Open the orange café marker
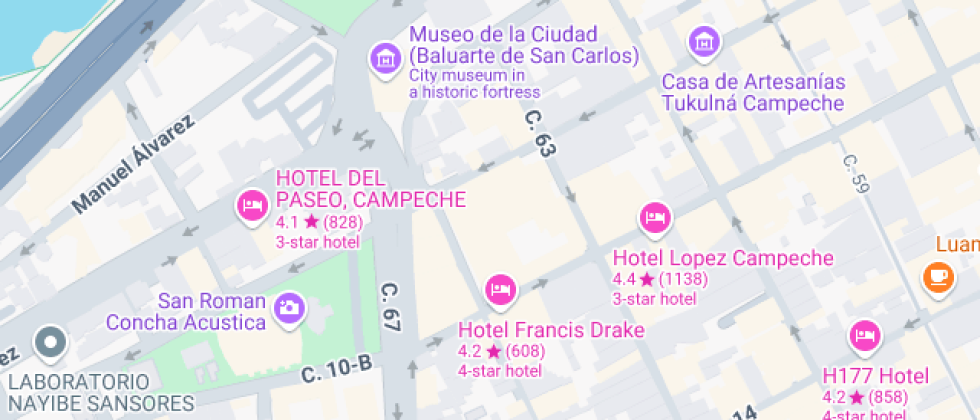This screenshot has width=980, height=420. pos(937,277)
